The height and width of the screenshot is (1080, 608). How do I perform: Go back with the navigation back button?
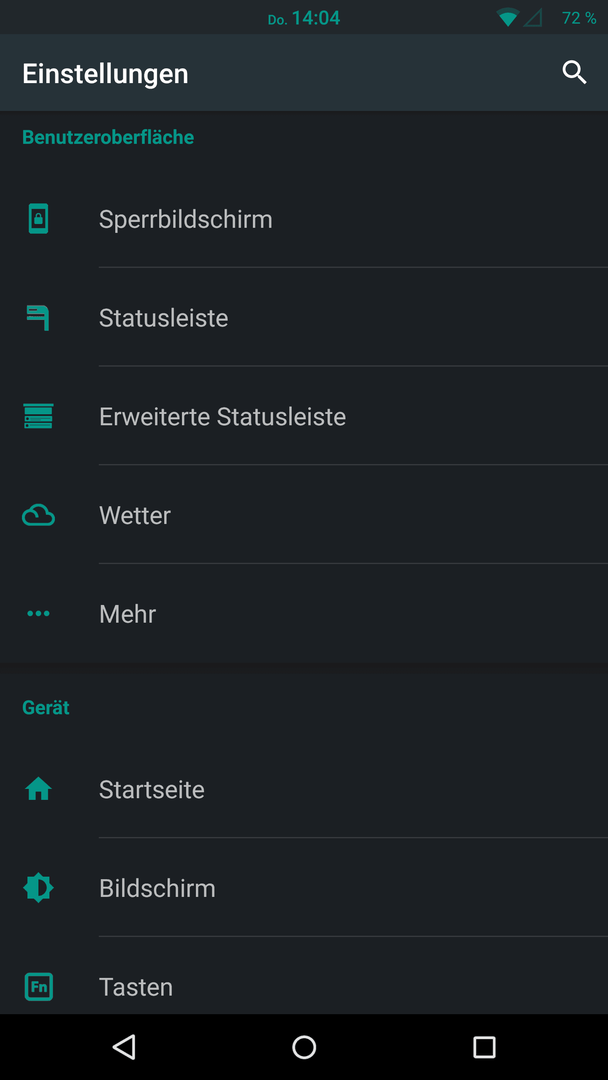click(x=124, y=1047)
